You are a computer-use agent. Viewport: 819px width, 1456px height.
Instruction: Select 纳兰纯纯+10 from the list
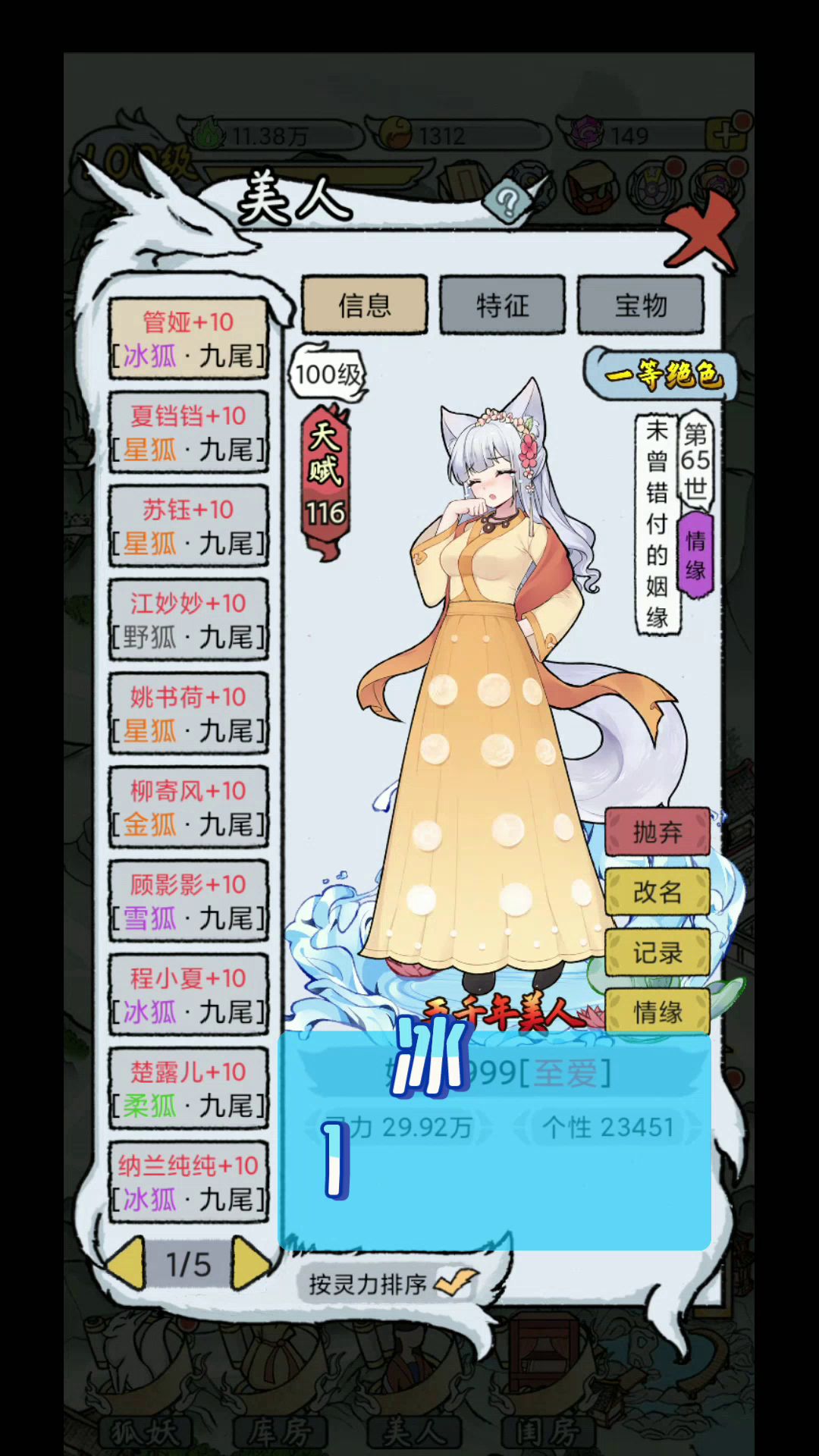(x=188, y=1182)
